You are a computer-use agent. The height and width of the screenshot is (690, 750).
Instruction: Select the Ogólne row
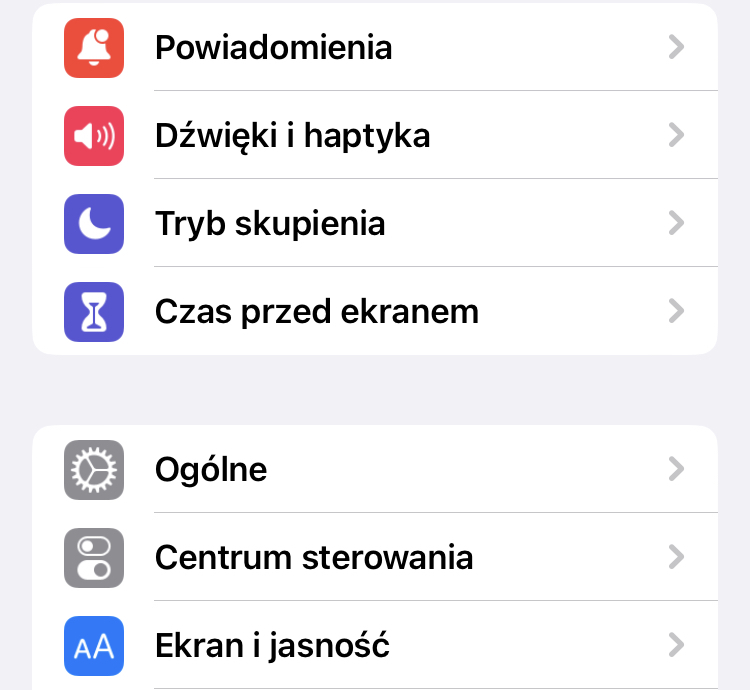(x=374, y=469)
